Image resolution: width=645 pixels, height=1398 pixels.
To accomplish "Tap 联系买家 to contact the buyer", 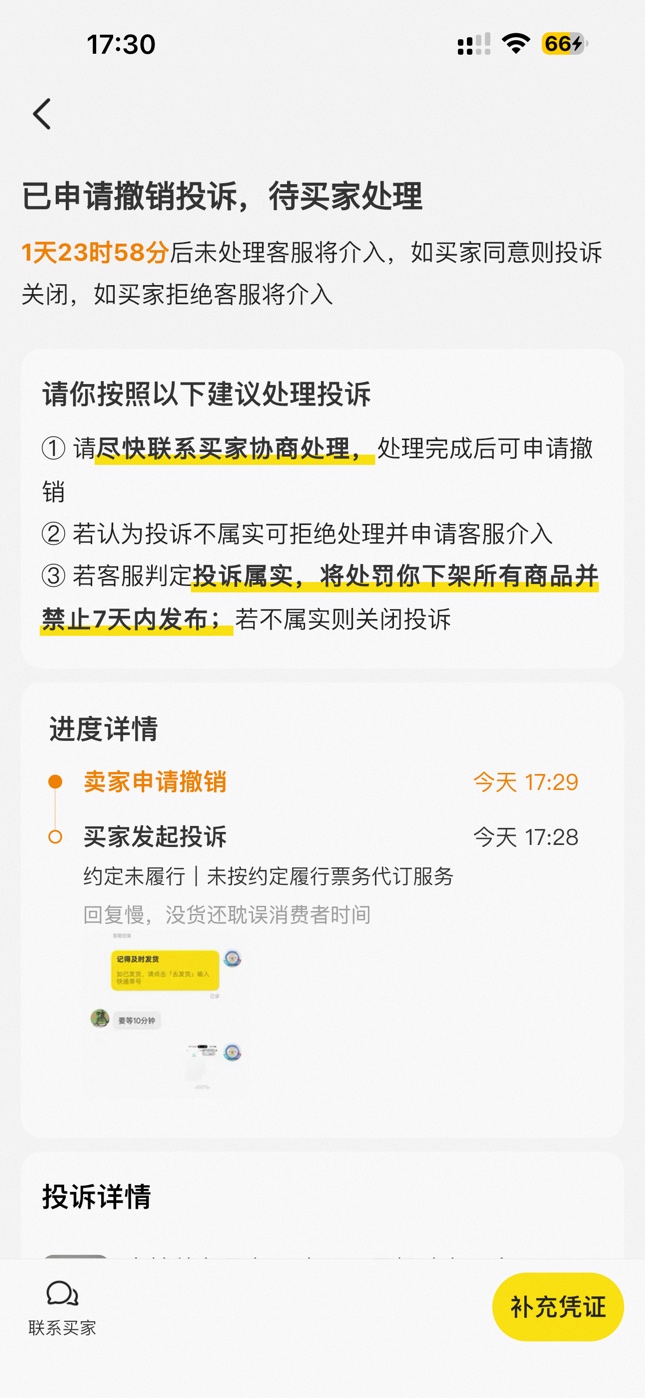I will click(62, 1307).
